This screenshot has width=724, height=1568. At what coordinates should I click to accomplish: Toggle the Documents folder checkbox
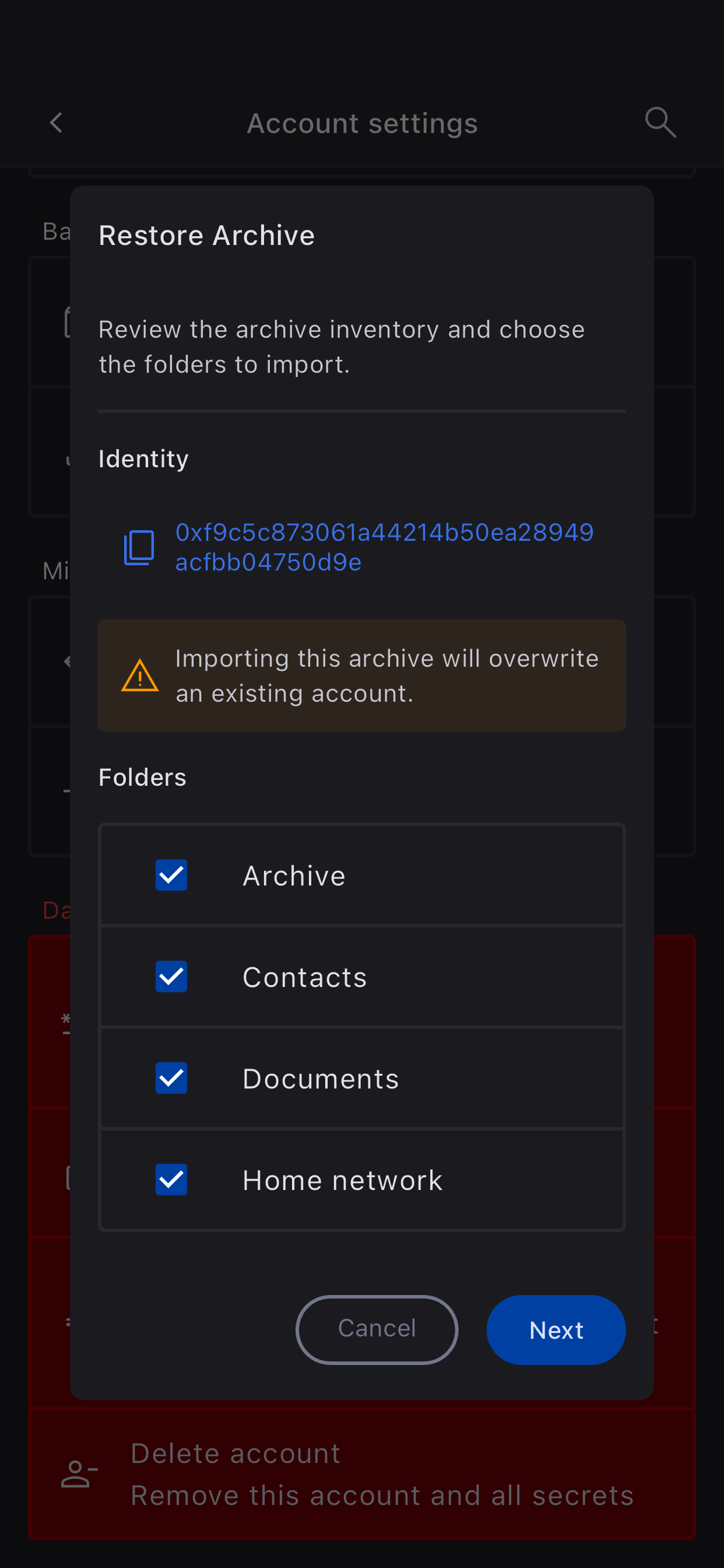coord(171,1078)
